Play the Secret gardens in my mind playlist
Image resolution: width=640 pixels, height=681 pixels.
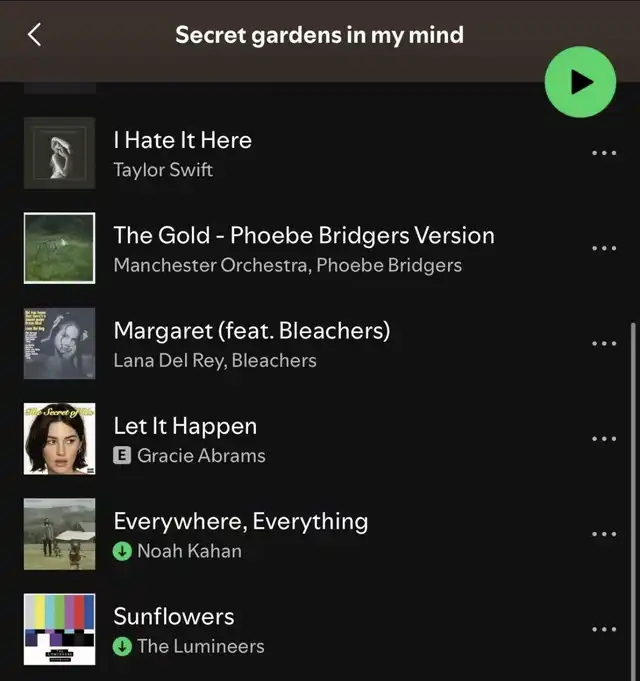click(x=580, y=83)
